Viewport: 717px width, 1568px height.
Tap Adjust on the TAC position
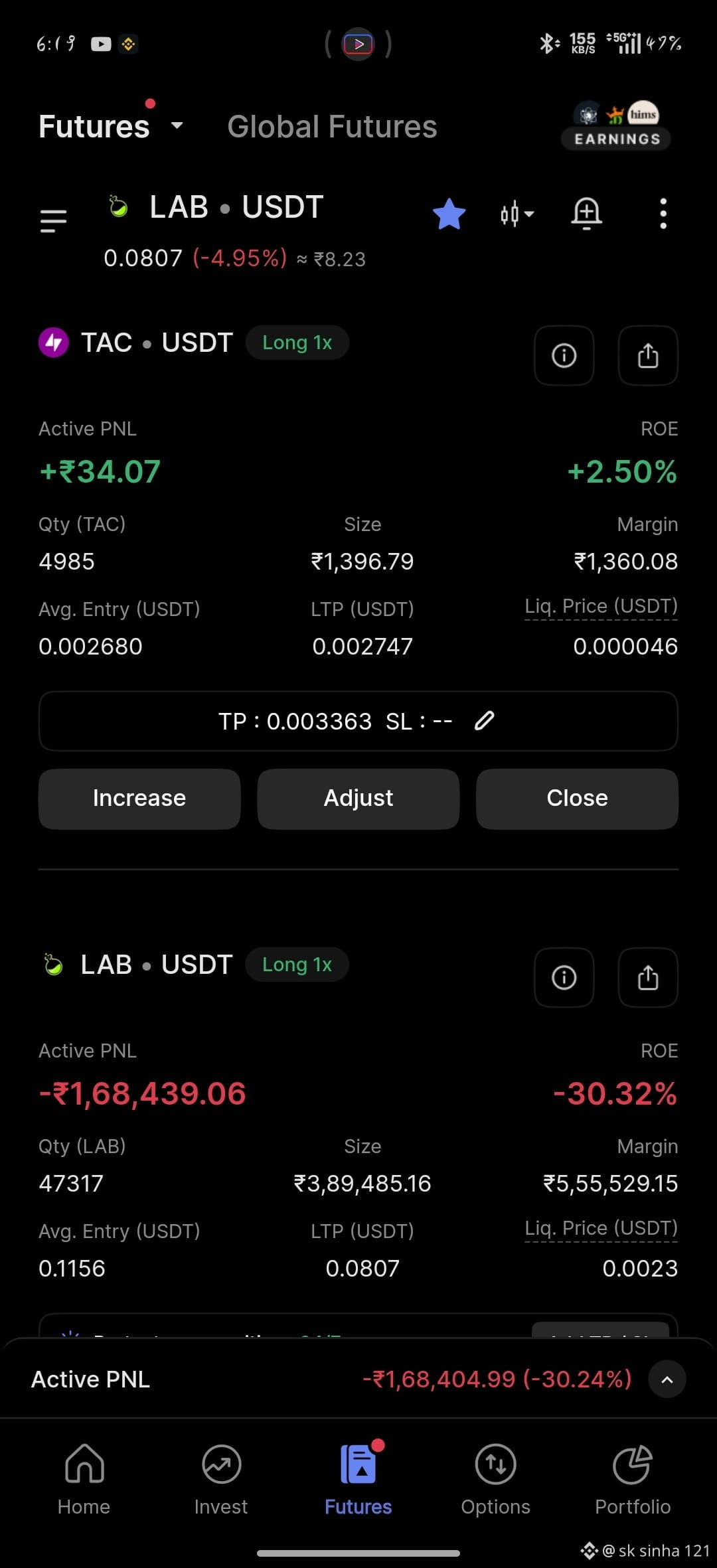pyautogui.click(x=358, y=799)
